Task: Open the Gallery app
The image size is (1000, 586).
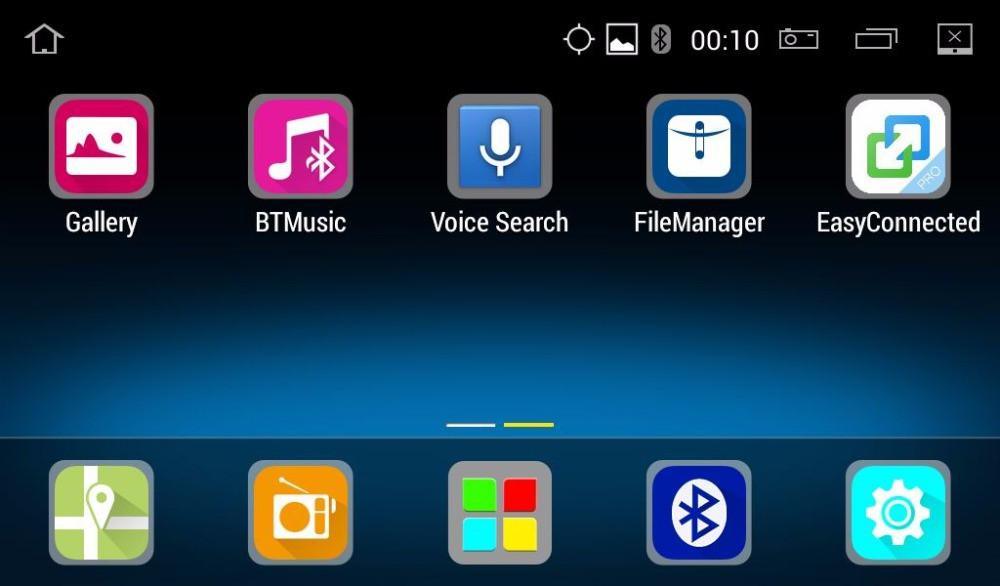Action: 101,147
